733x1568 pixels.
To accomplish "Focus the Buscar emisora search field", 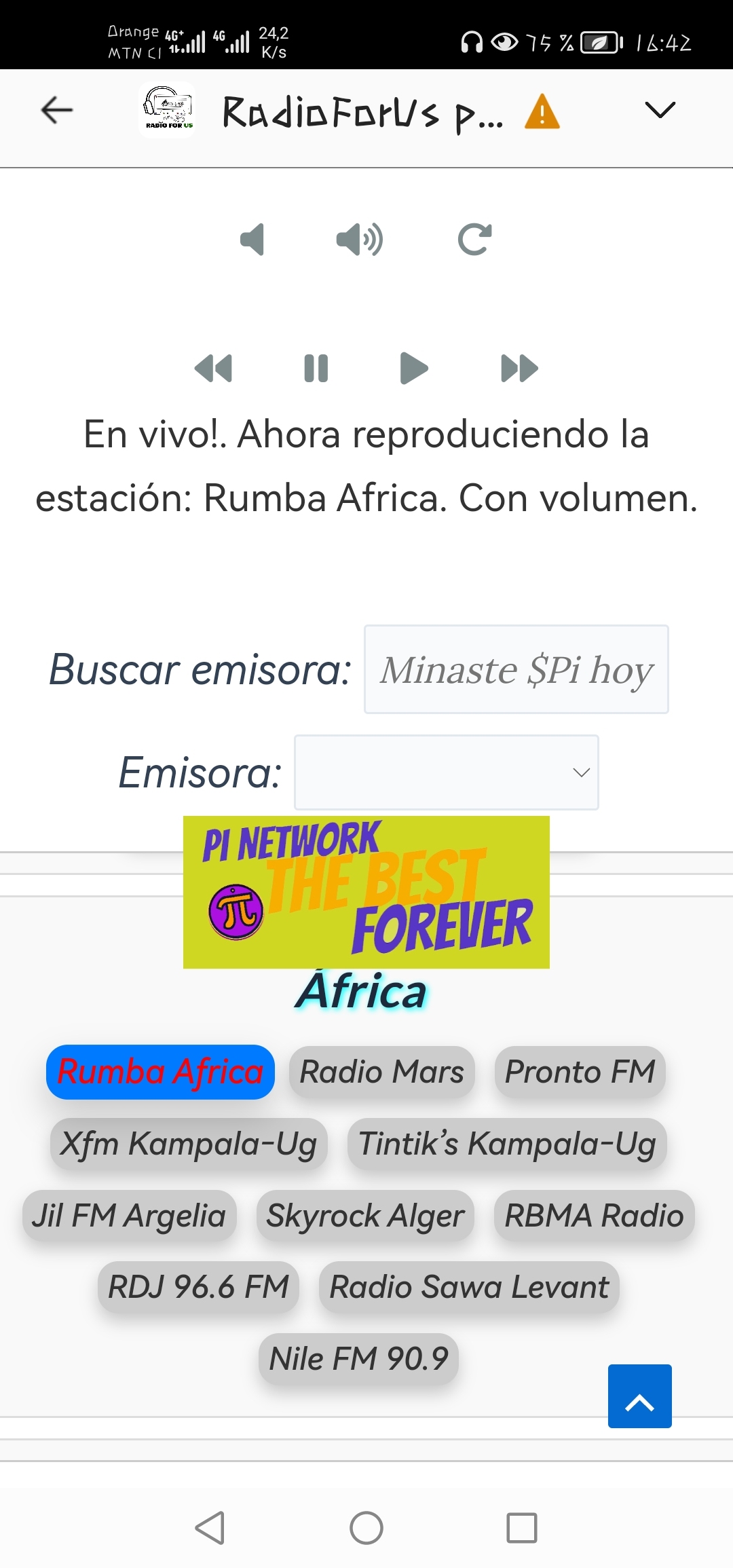I will coord(516,669).
